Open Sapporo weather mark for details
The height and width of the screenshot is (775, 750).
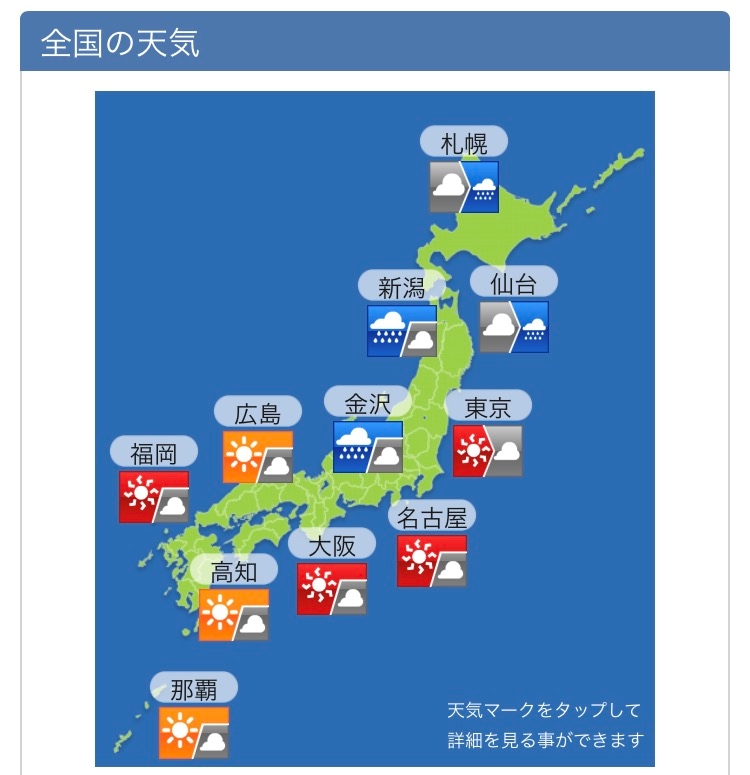(464, 187)
